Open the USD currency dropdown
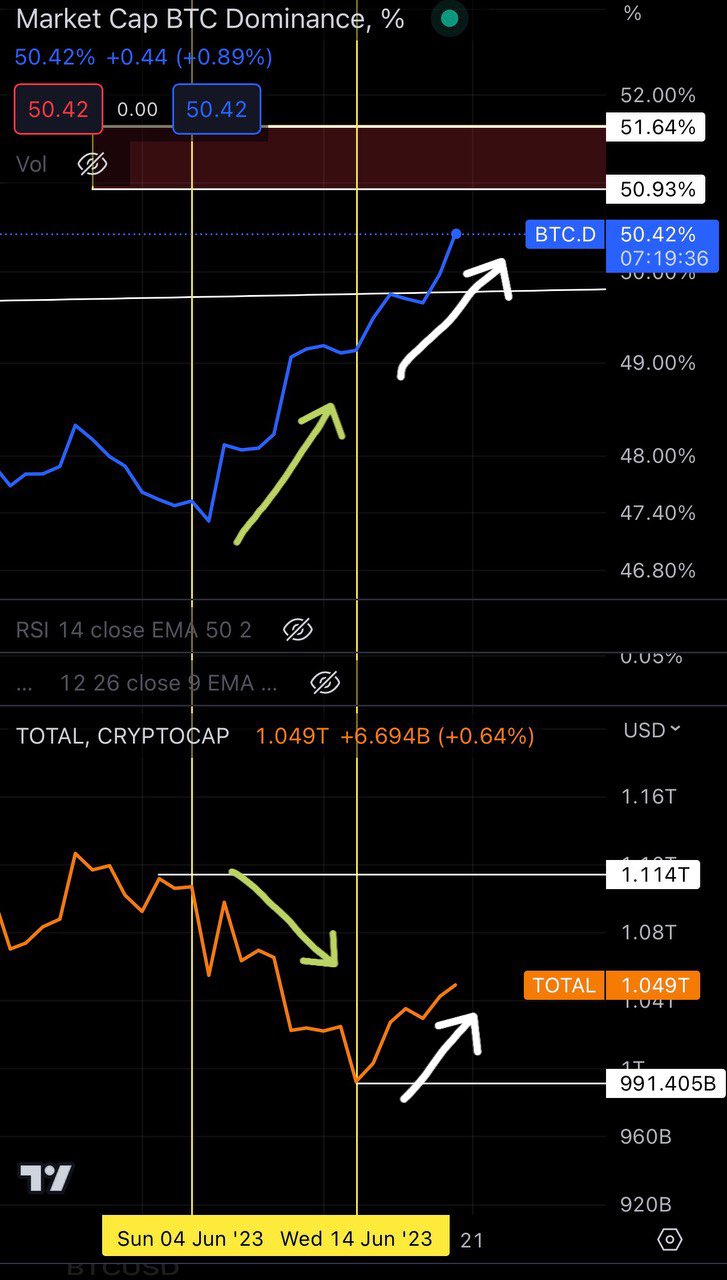727x1280 pixels. tap(652, 730)
